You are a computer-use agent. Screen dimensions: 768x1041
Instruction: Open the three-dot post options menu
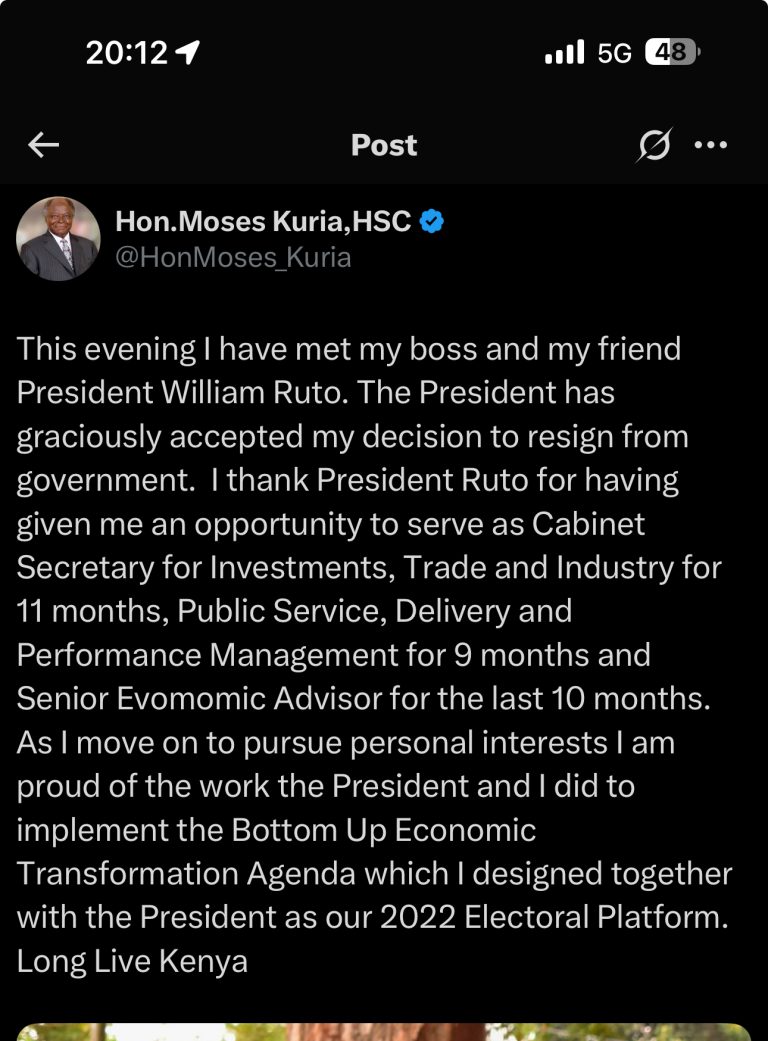point(713,145)
